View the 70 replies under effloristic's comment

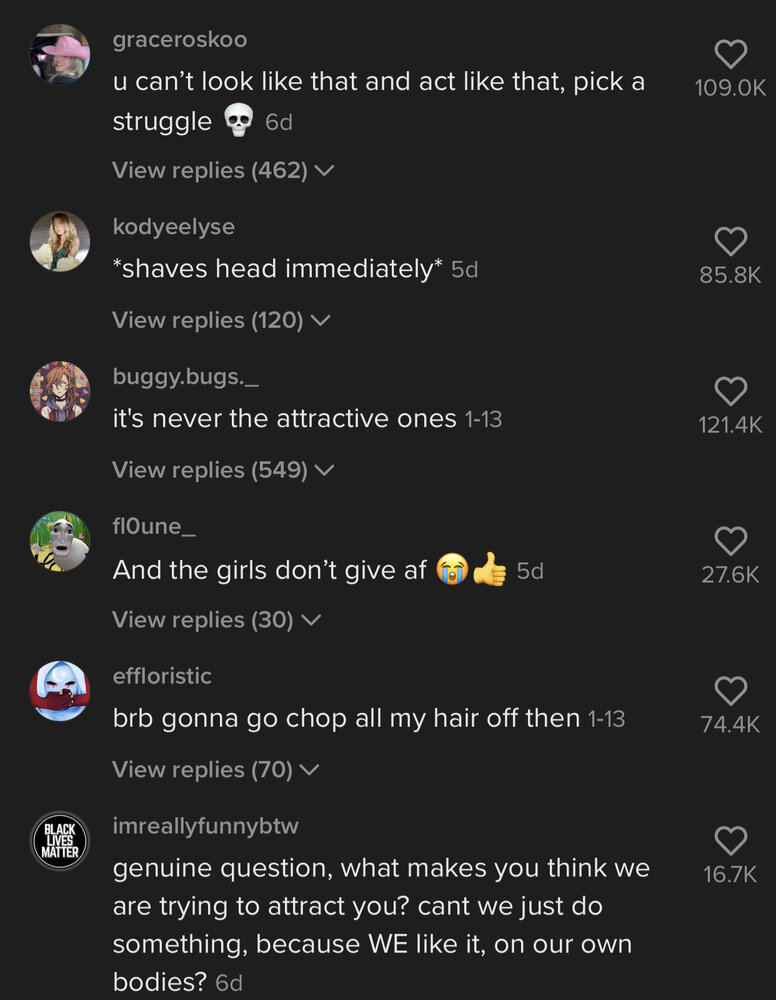216,770
